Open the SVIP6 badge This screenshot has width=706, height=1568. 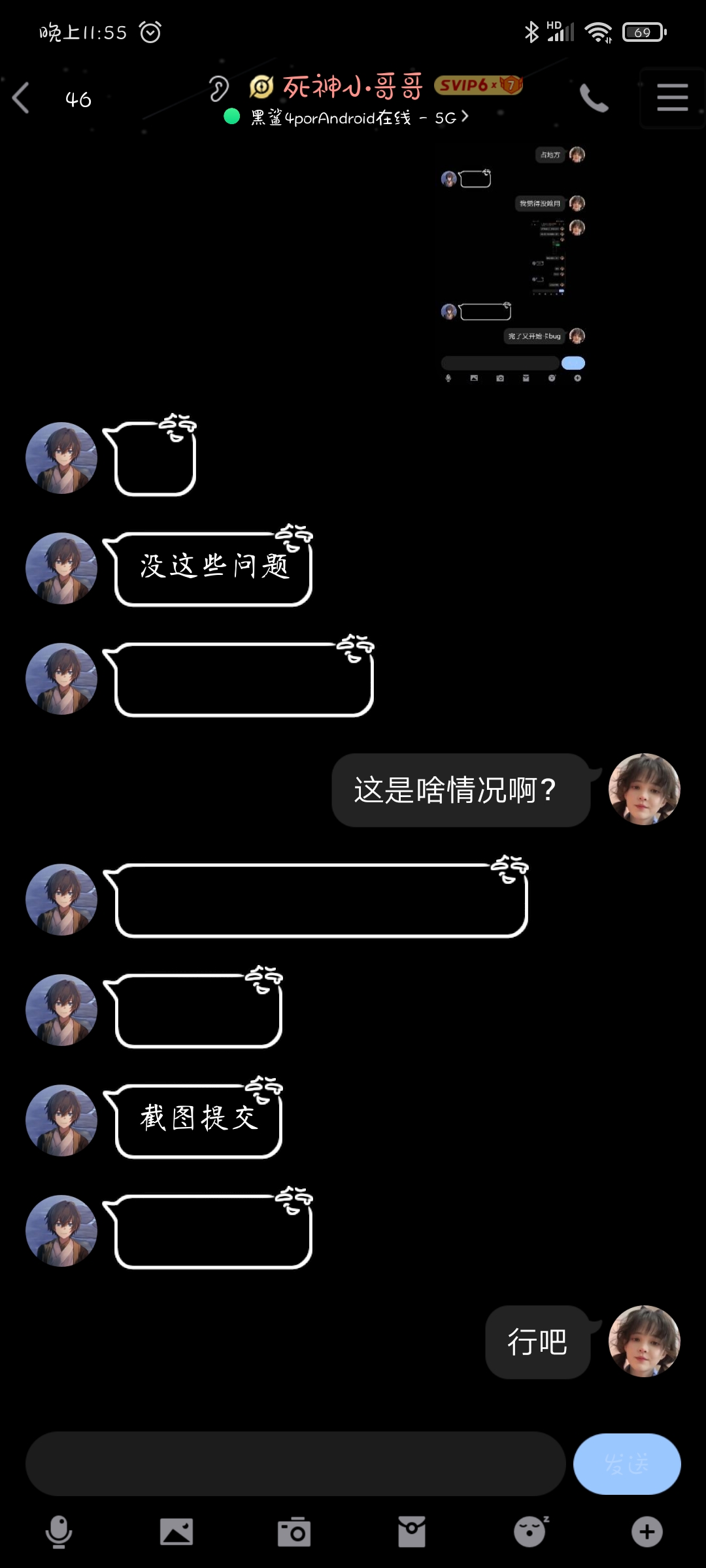[478, 85]
